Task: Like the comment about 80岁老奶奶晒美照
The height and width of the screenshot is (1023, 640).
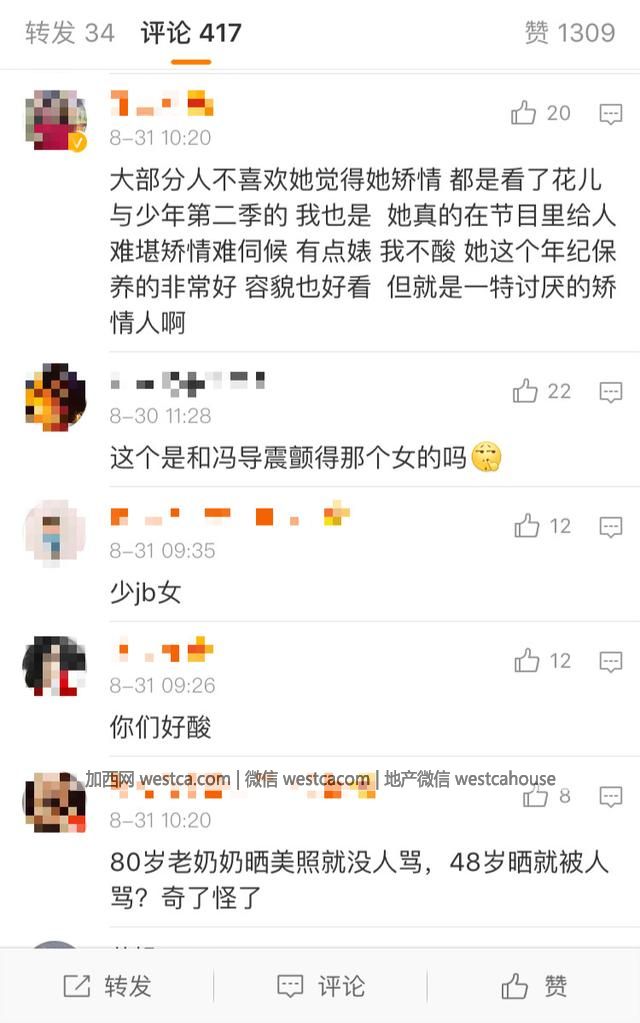Action: tap(537, 796)
